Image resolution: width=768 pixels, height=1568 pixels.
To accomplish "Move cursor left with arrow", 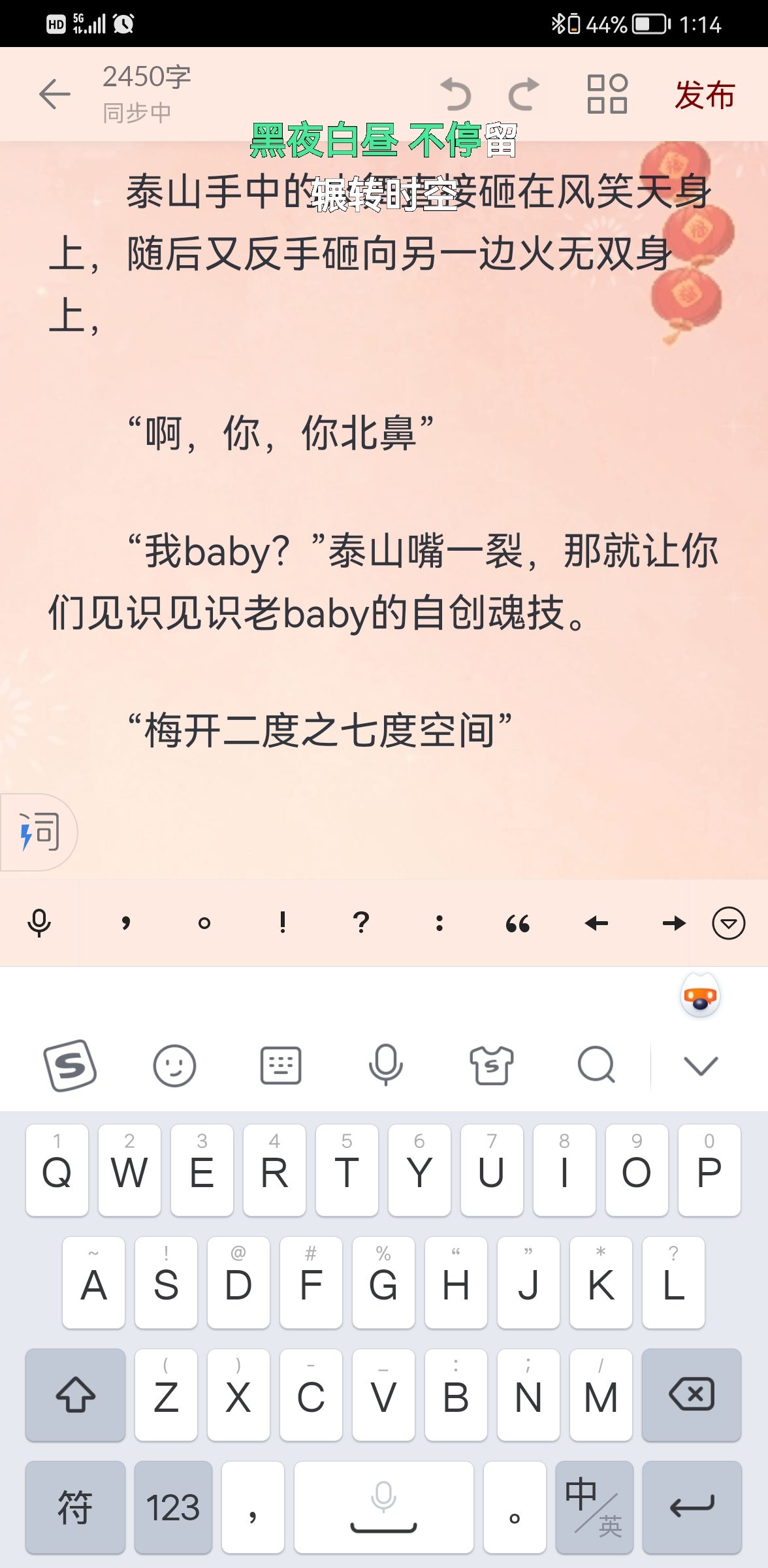I will 596,923.
